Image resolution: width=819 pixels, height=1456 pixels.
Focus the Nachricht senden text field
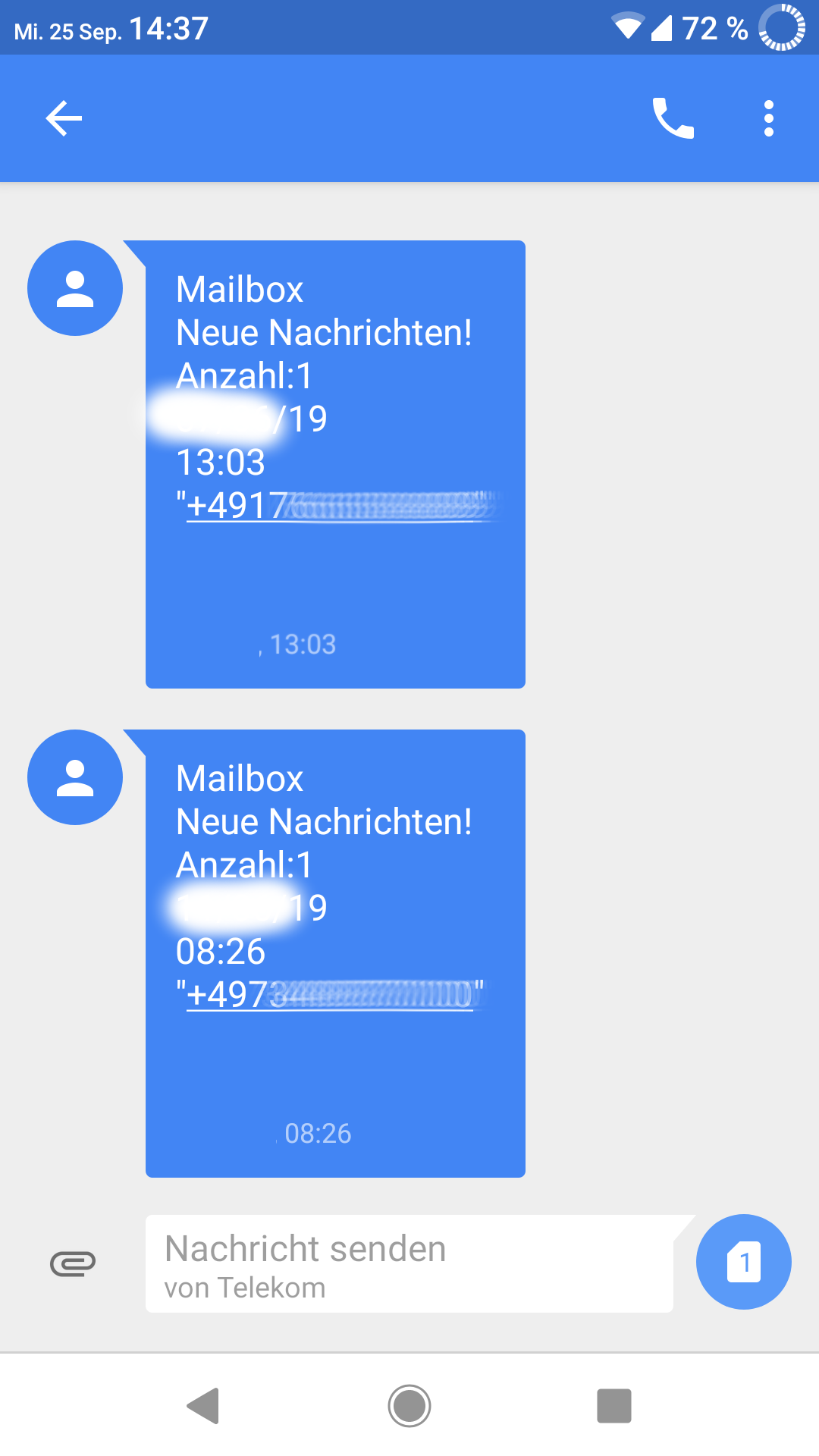pyautogui.click(x=409, y=1263)
